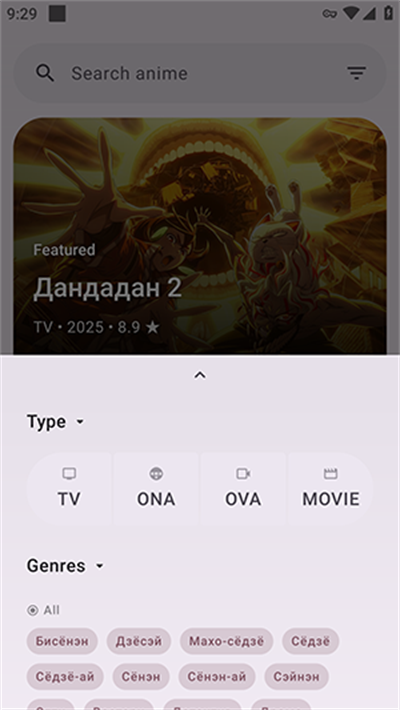This screenshot has height=710, width=400.
Task: Expand the filter sheet with the chevron
Action: coord(200,375)
